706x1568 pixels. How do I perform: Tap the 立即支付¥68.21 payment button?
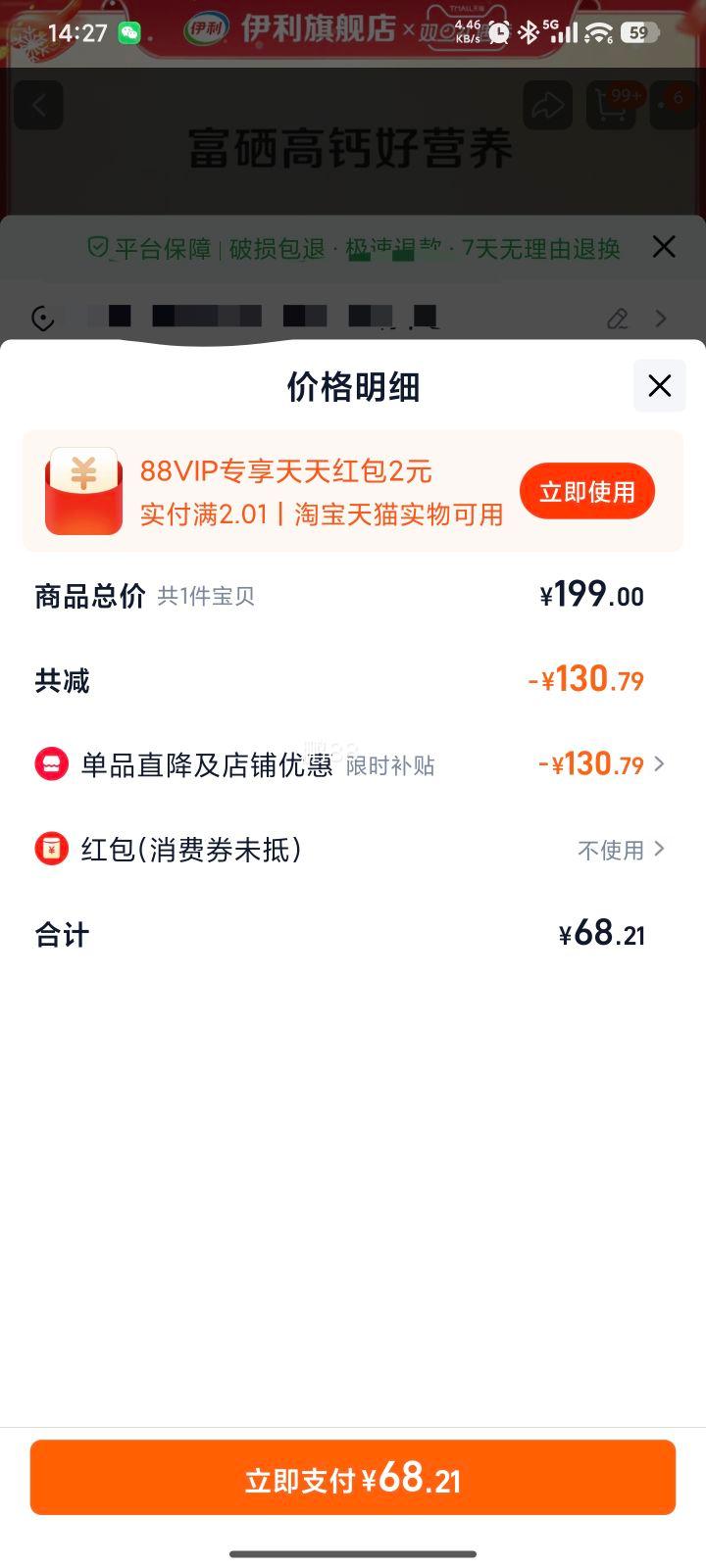353,1480
